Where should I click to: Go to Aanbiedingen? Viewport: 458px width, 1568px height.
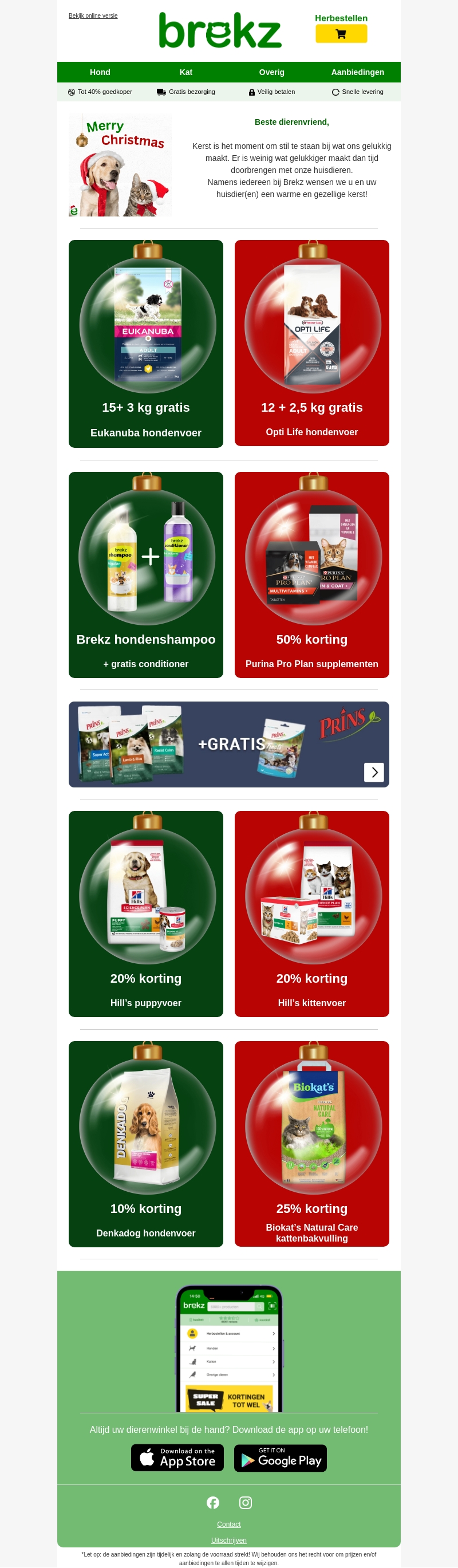tap(357, 72)
